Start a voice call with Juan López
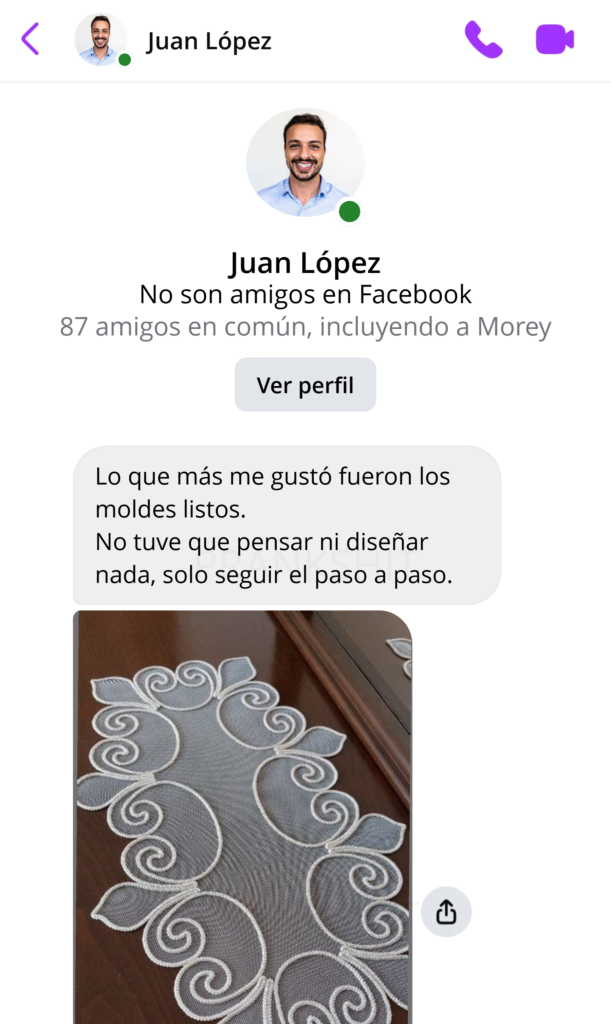The height and width of the screenshot is (1024, 611). [483, 40]
